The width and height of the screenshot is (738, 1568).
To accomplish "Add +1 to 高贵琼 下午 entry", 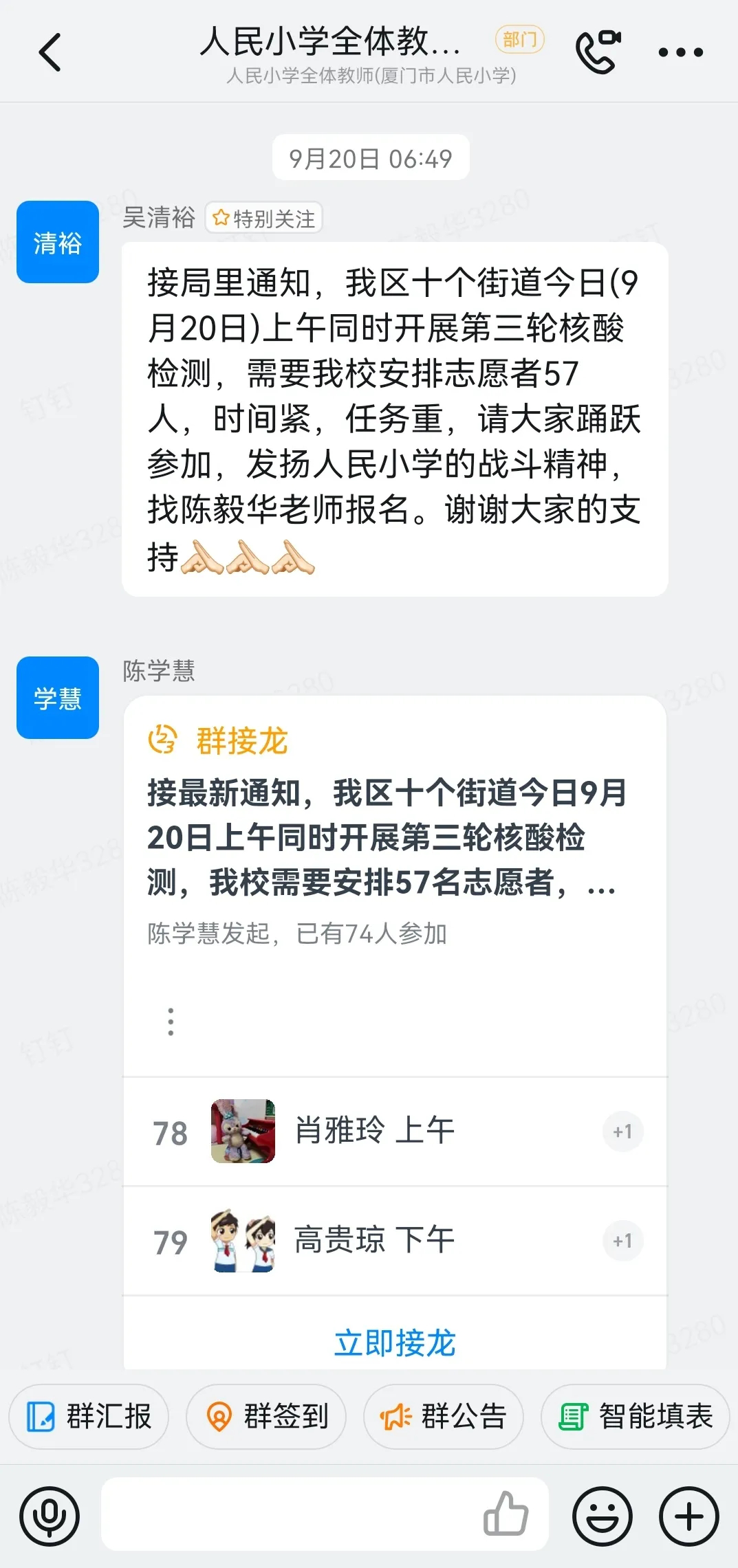I will point(622,1241).
